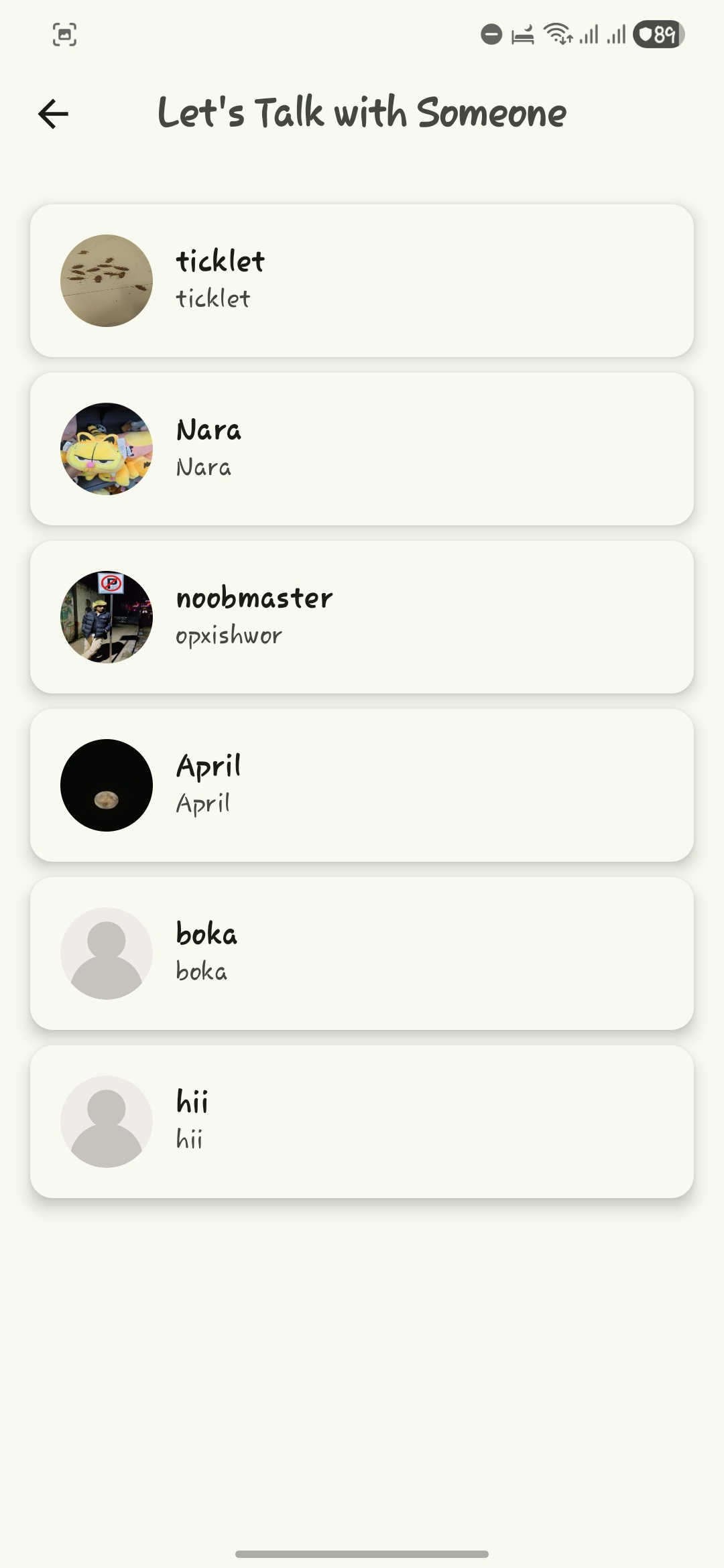Talk with the user boka

click(x=362, y=954)
